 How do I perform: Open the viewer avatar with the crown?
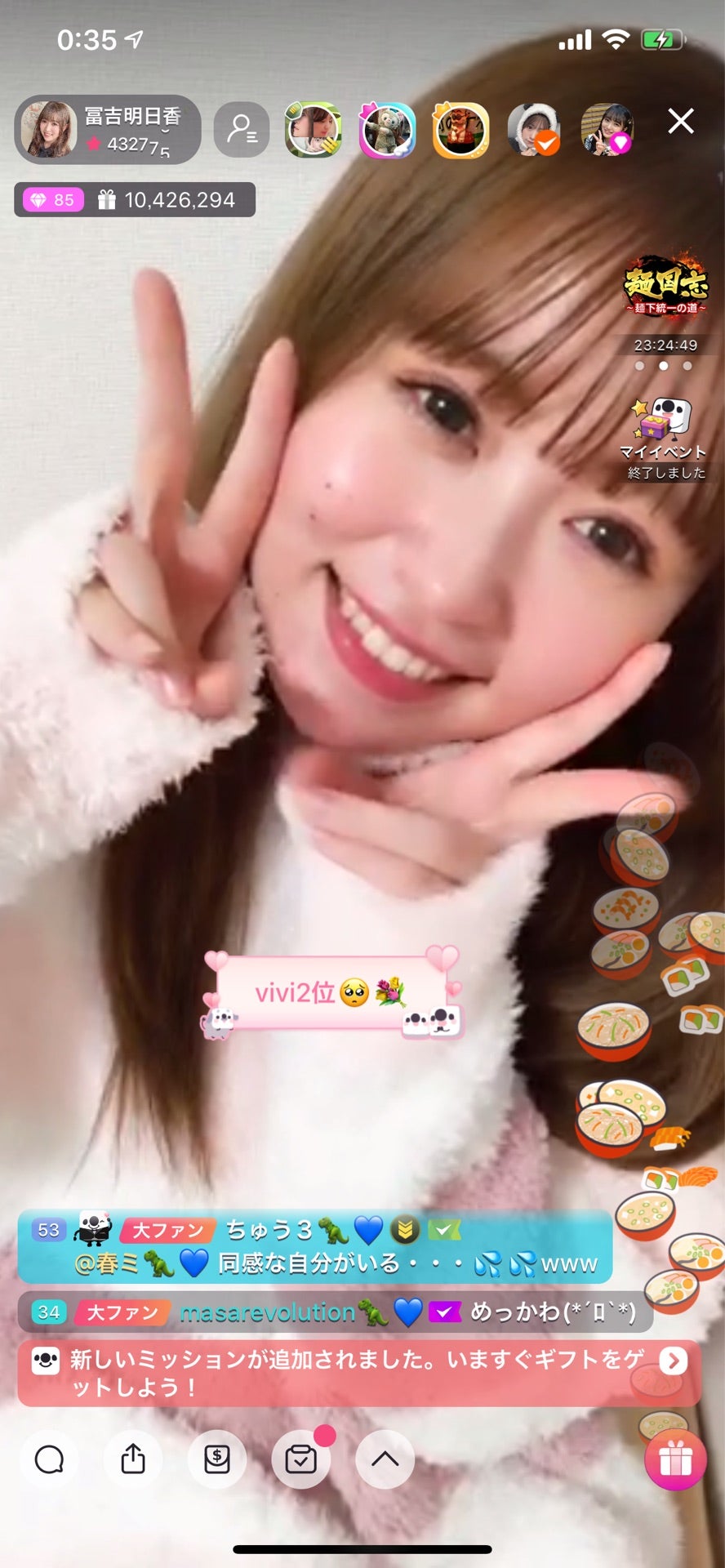coord(461,130)
